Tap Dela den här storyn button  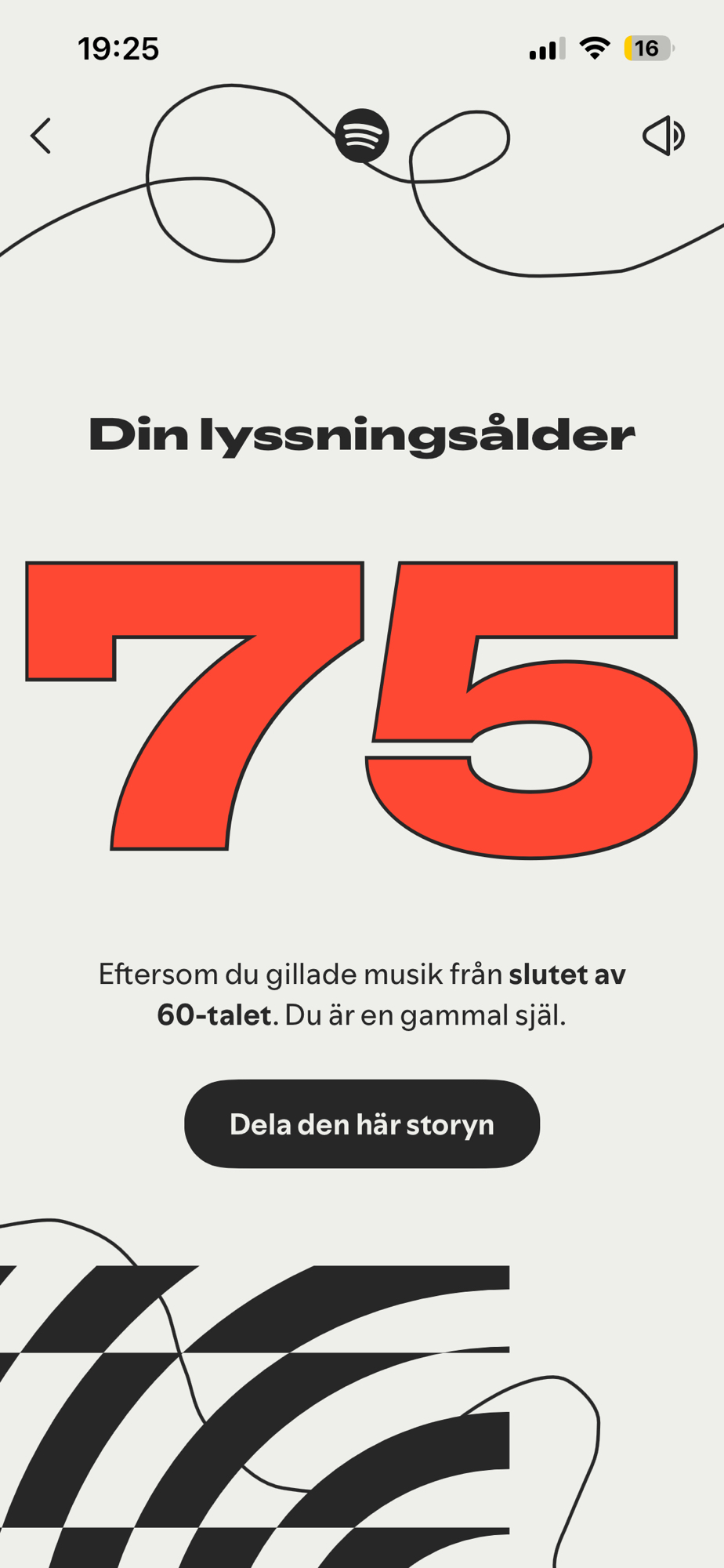(x=362, y=1124)
